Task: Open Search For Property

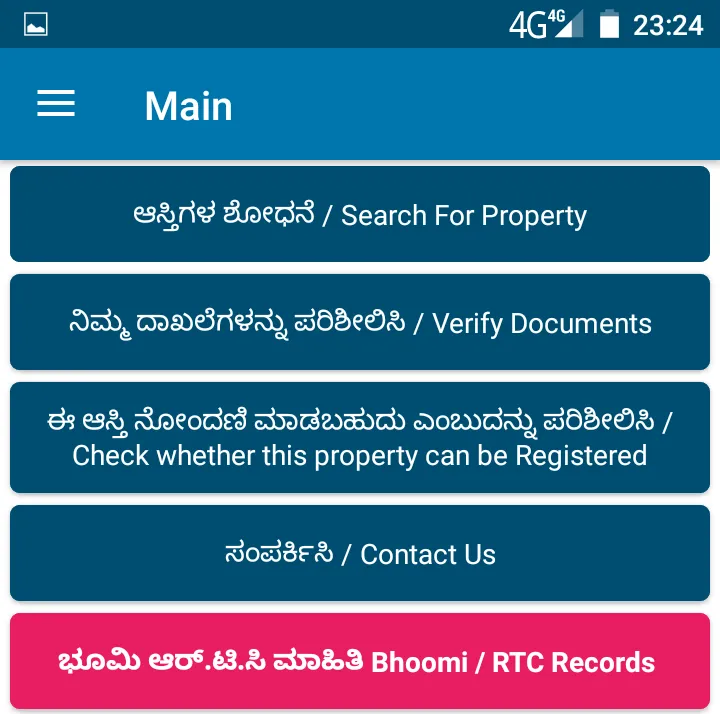Action: [360, 215]
